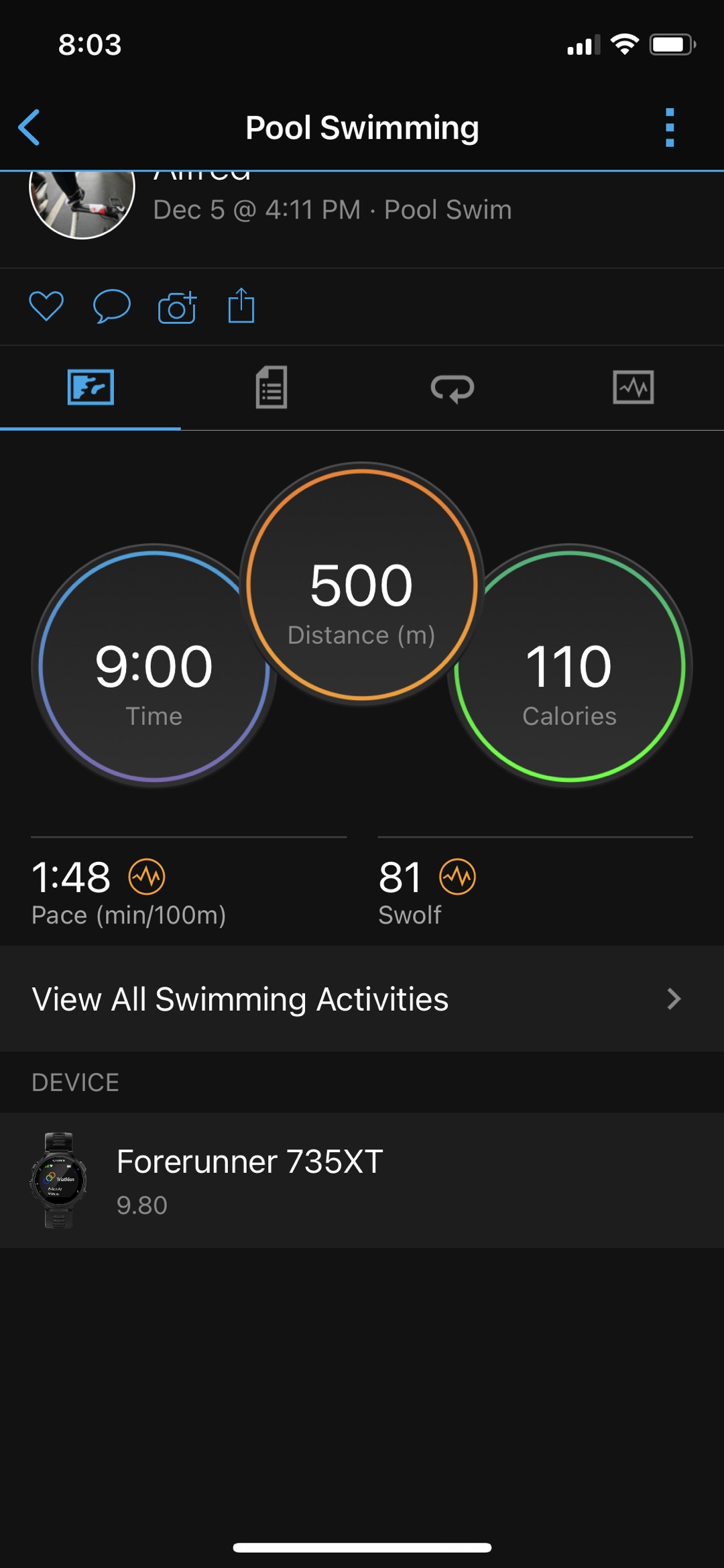Open the comments bubble icon
724x1568 pixels.
(x=111, y=306)
